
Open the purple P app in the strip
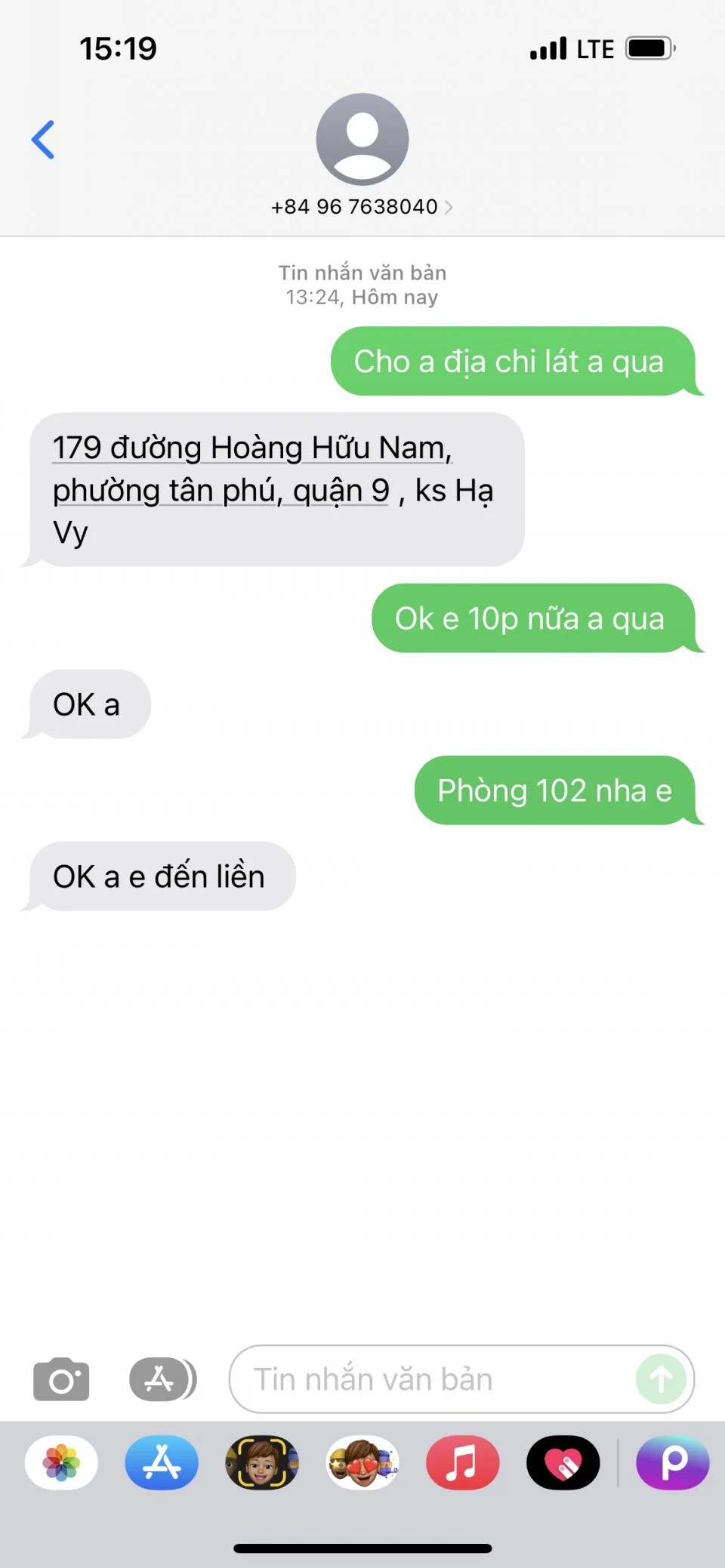click(672, 1462)
